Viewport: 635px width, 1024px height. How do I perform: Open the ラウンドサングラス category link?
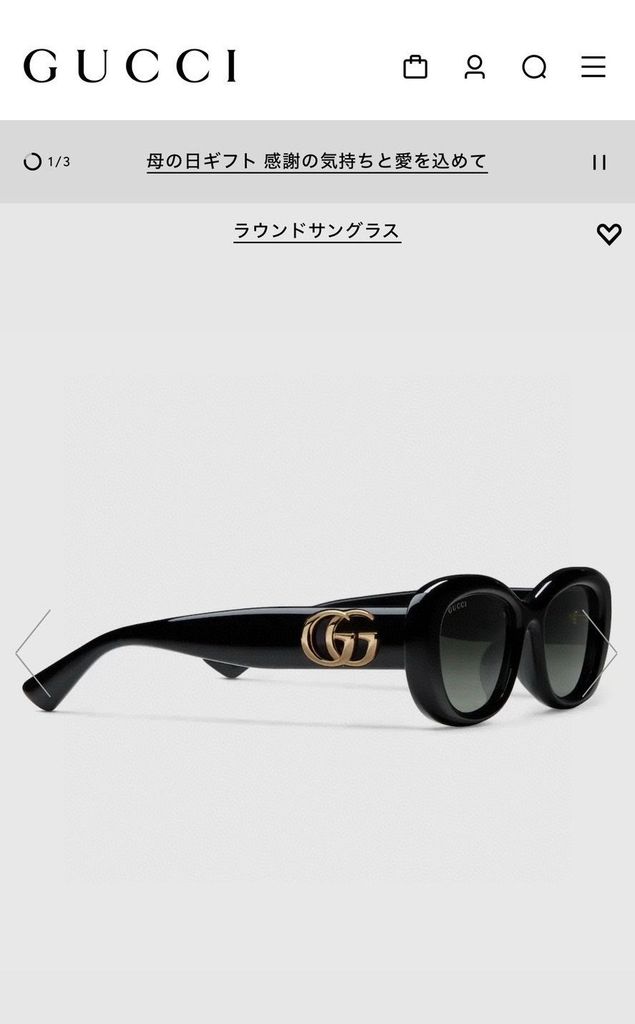click(317, 231)
